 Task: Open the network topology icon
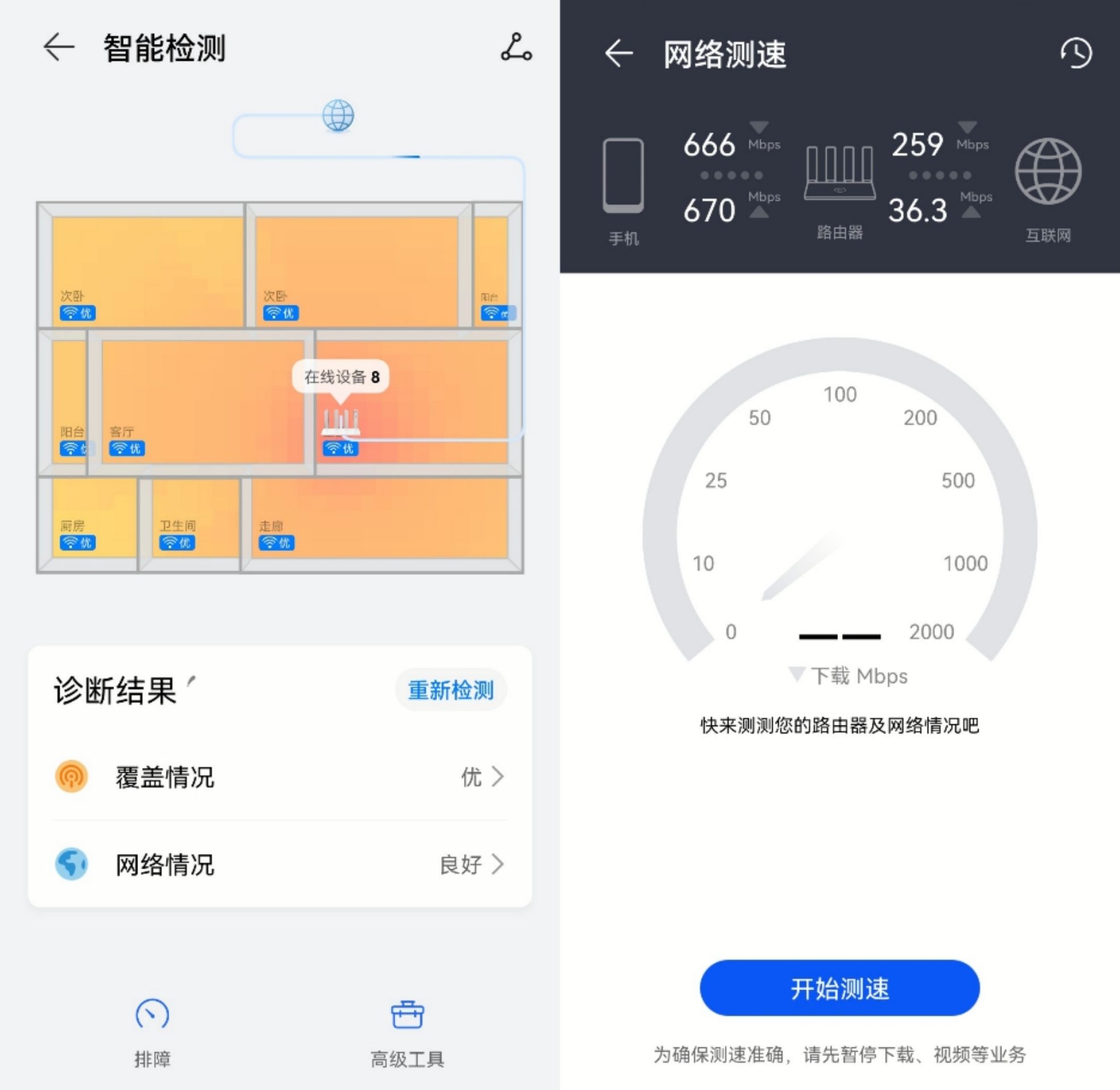(x=515, y=48)
